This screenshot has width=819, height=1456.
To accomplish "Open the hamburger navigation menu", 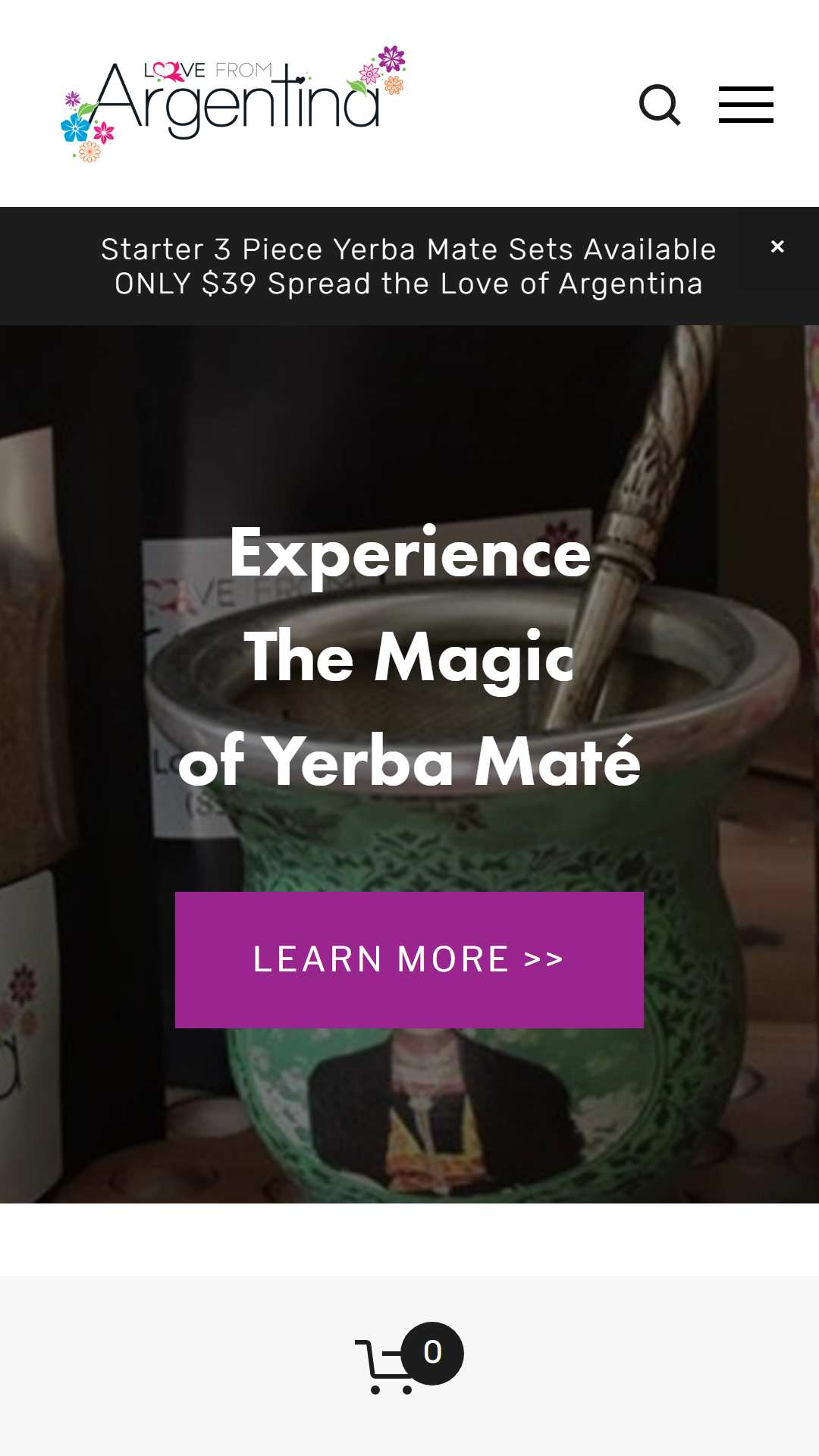I will click(x=746, y=105).
